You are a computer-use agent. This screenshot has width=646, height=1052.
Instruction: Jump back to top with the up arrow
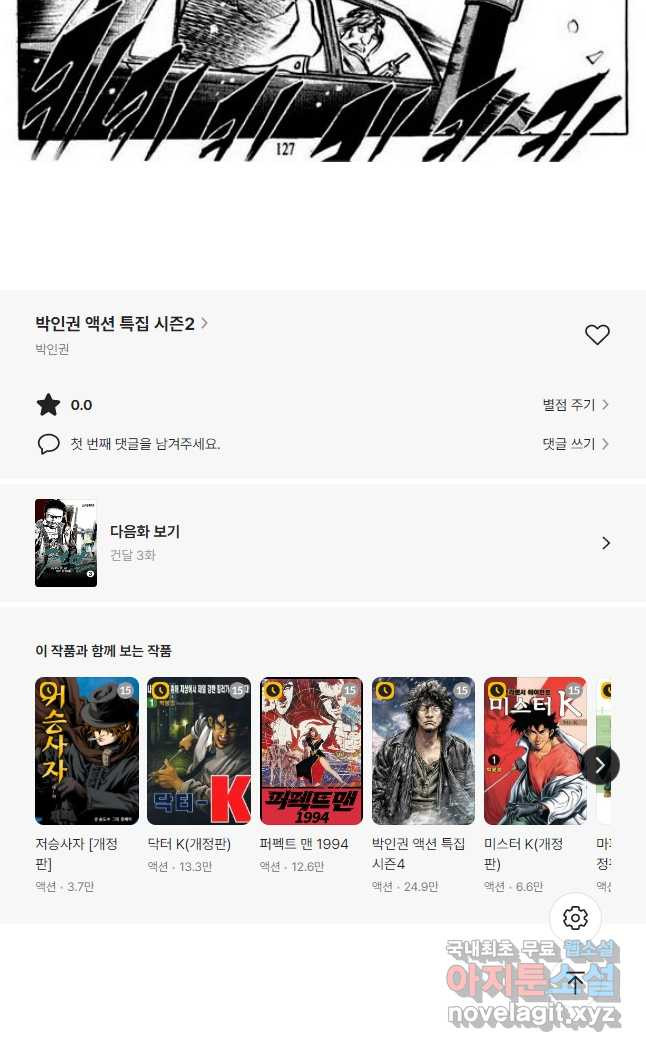pyautogui.click(x=575, y=983)
